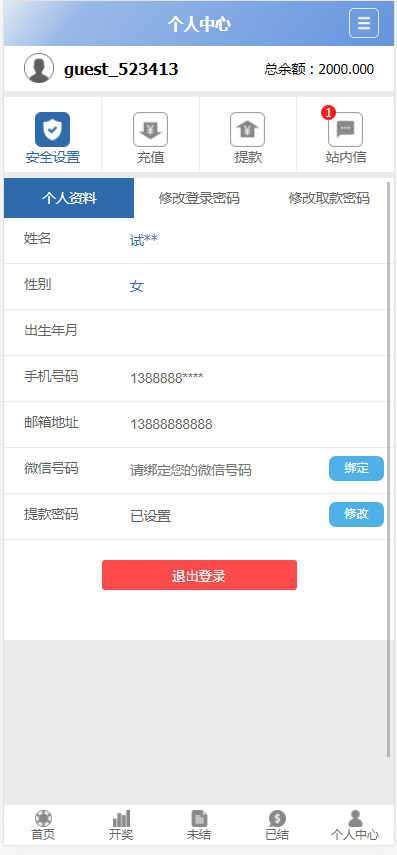Switch to 个人中心 bottom tab
397x855 pixels.
355,826
